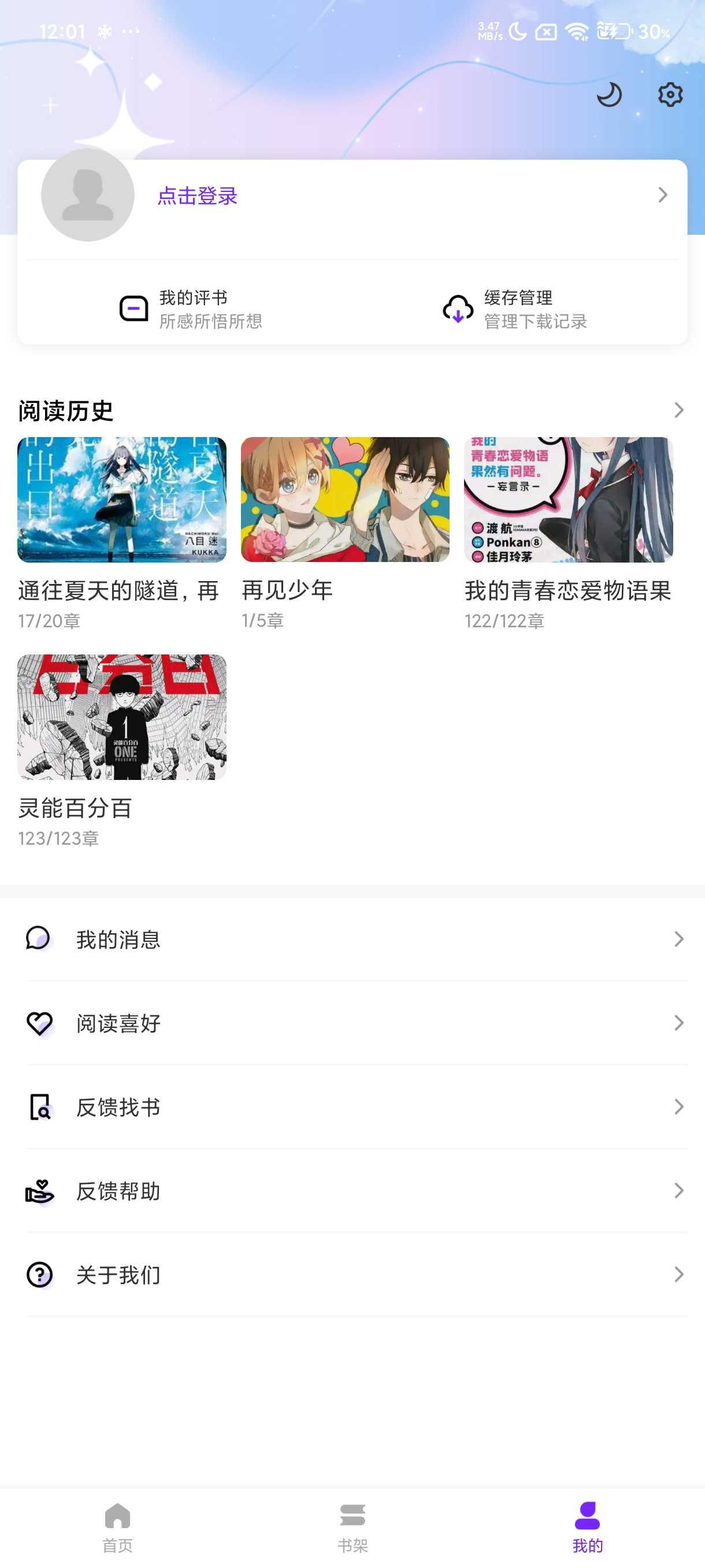View 关于我们 about page
Viewport: 705px width, 1568px height.
353,1275
